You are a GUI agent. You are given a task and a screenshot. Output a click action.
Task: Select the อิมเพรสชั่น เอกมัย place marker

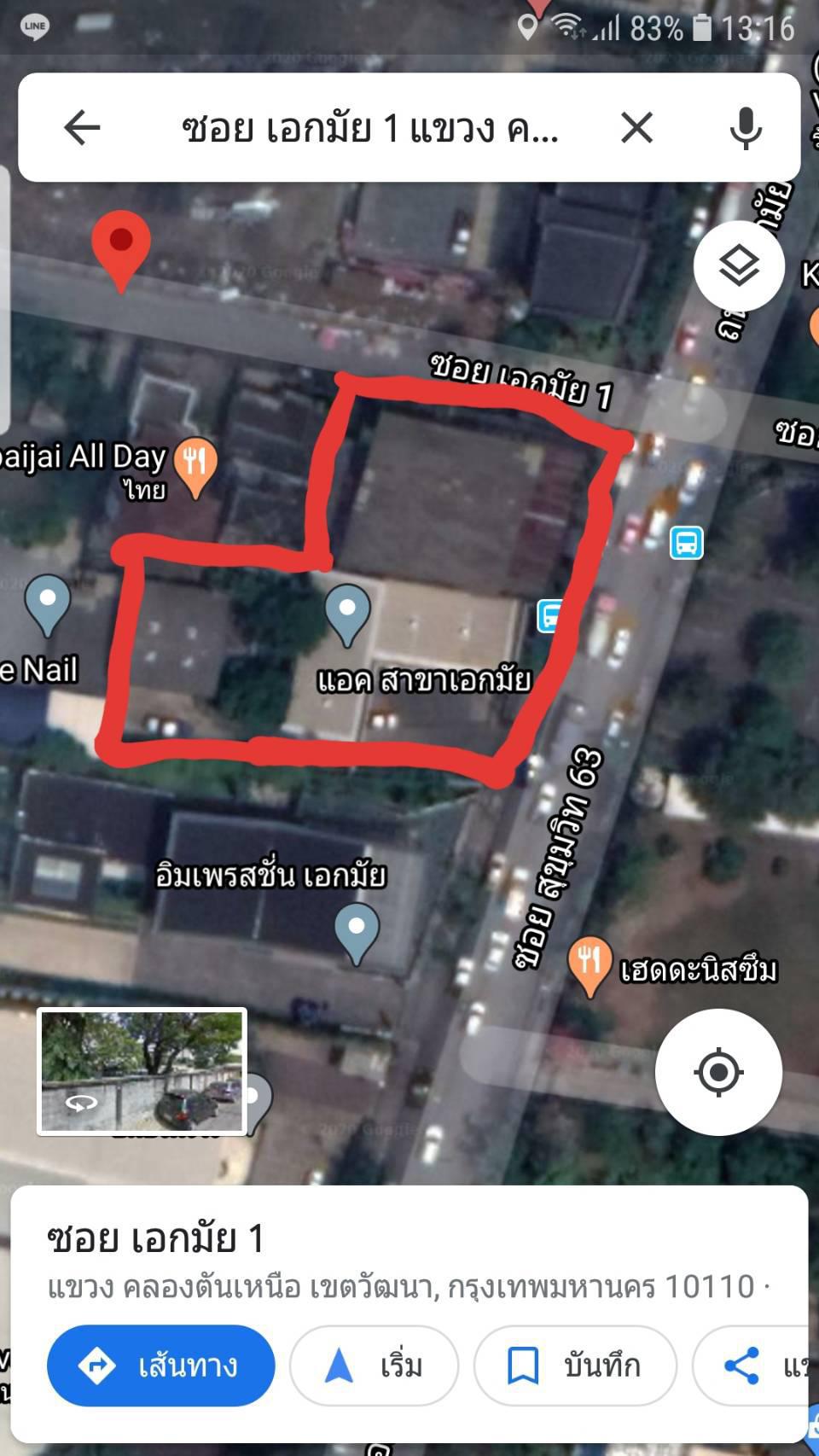[357, 934]
